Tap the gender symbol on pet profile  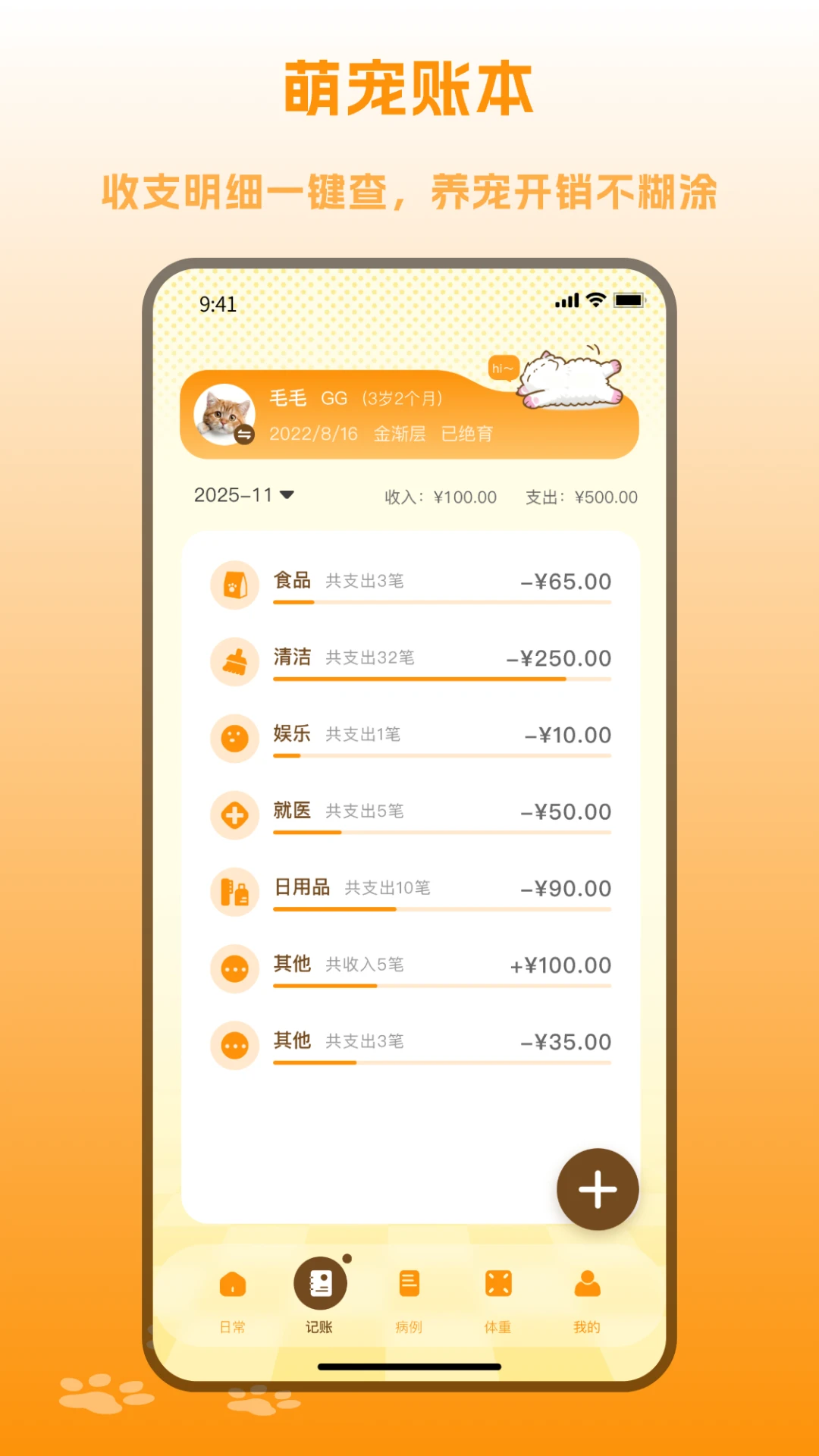[244, 433]
